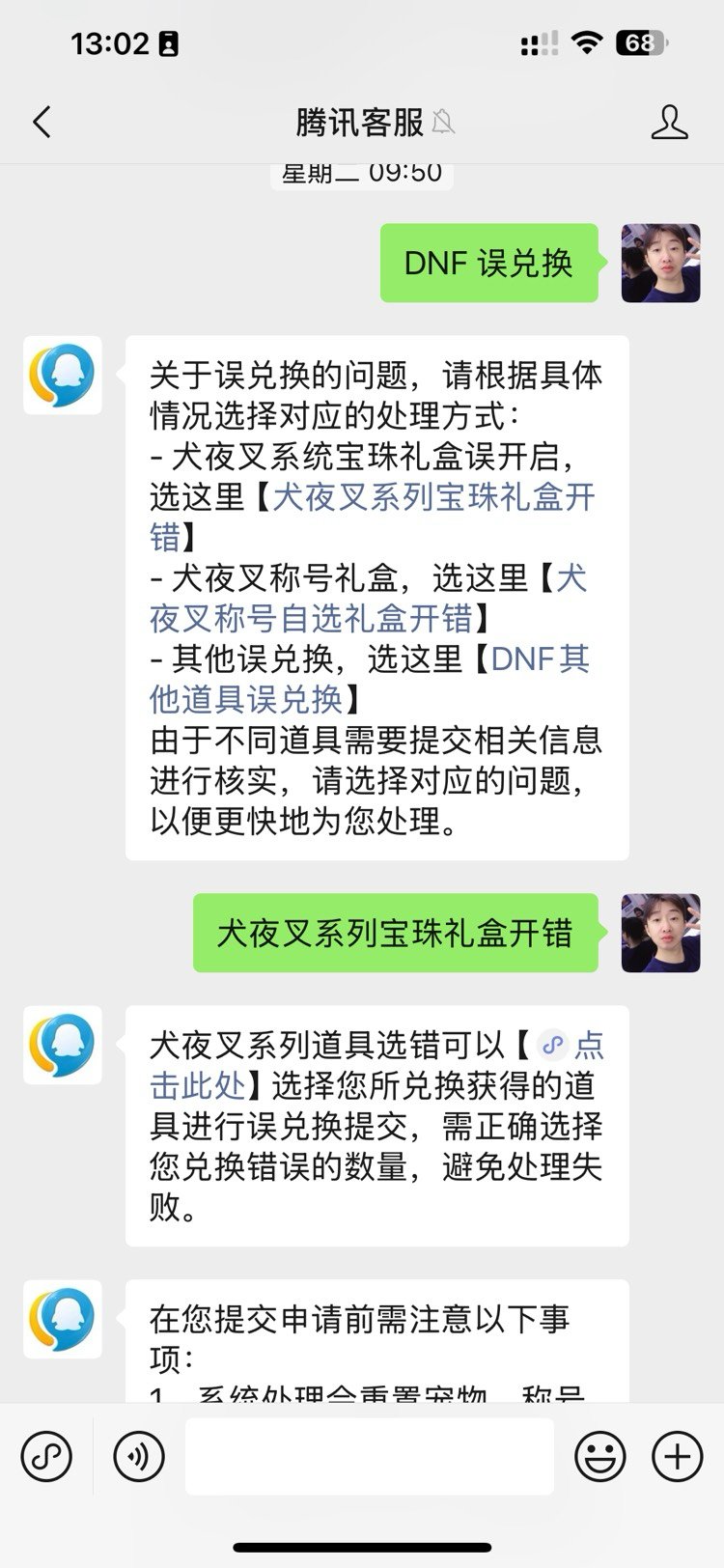Open the emoji sticker panel
Viewport: 724px width, 1568px height.
point(599,1455)
